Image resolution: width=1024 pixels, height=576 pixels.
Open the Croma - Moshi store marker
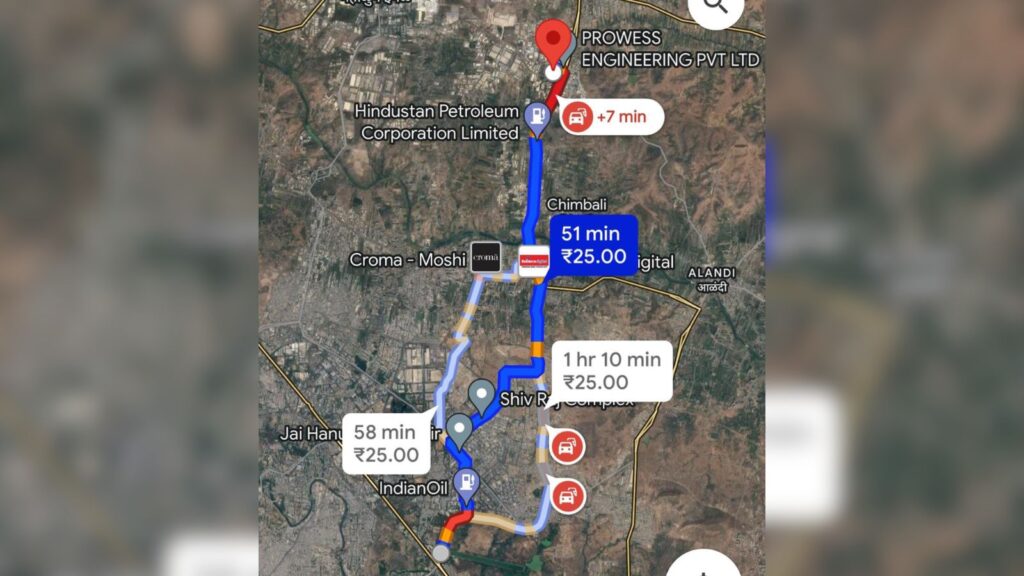(486, 258)
